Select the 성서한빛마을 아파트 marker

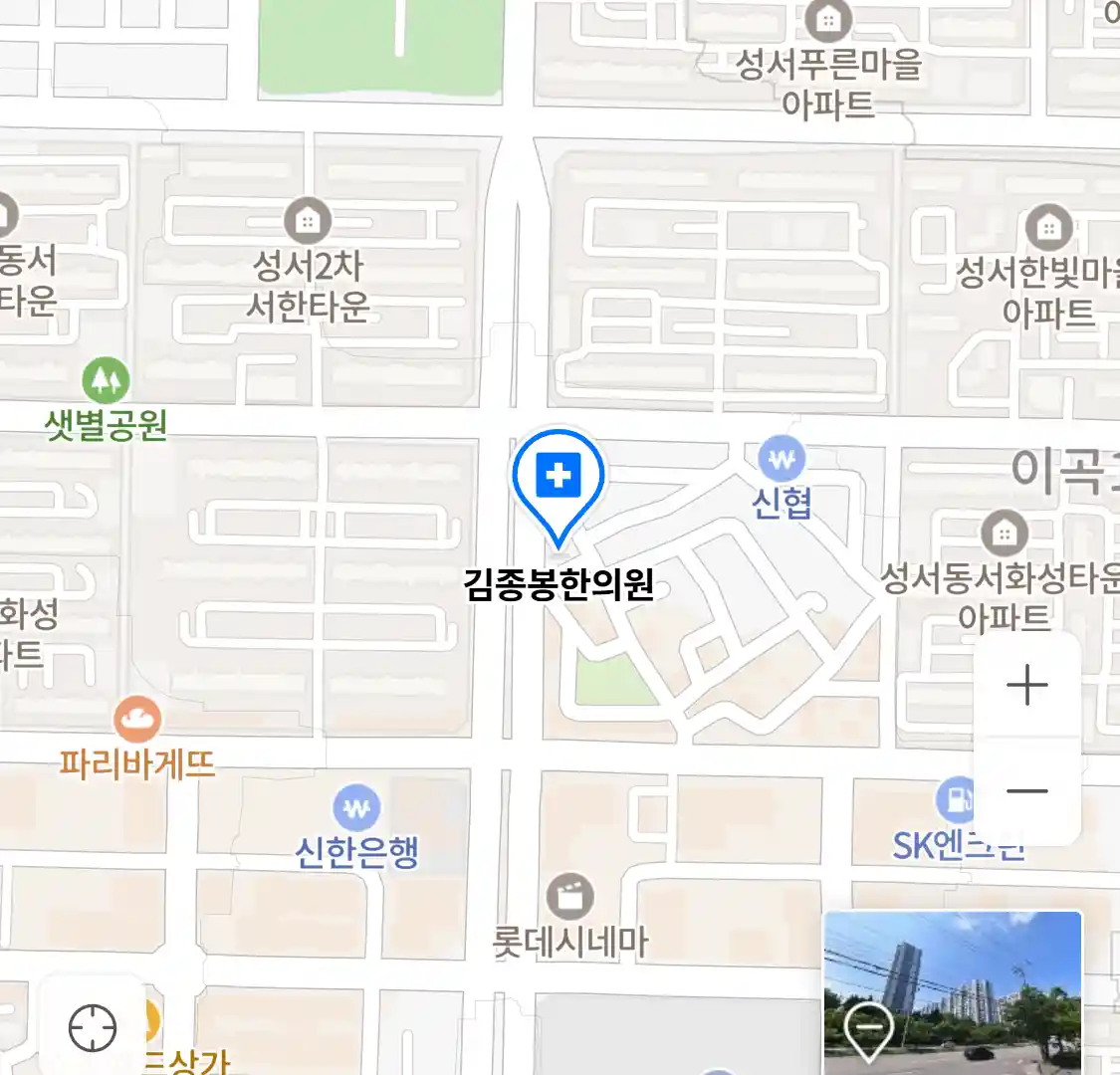click(x=1047, y=228)
